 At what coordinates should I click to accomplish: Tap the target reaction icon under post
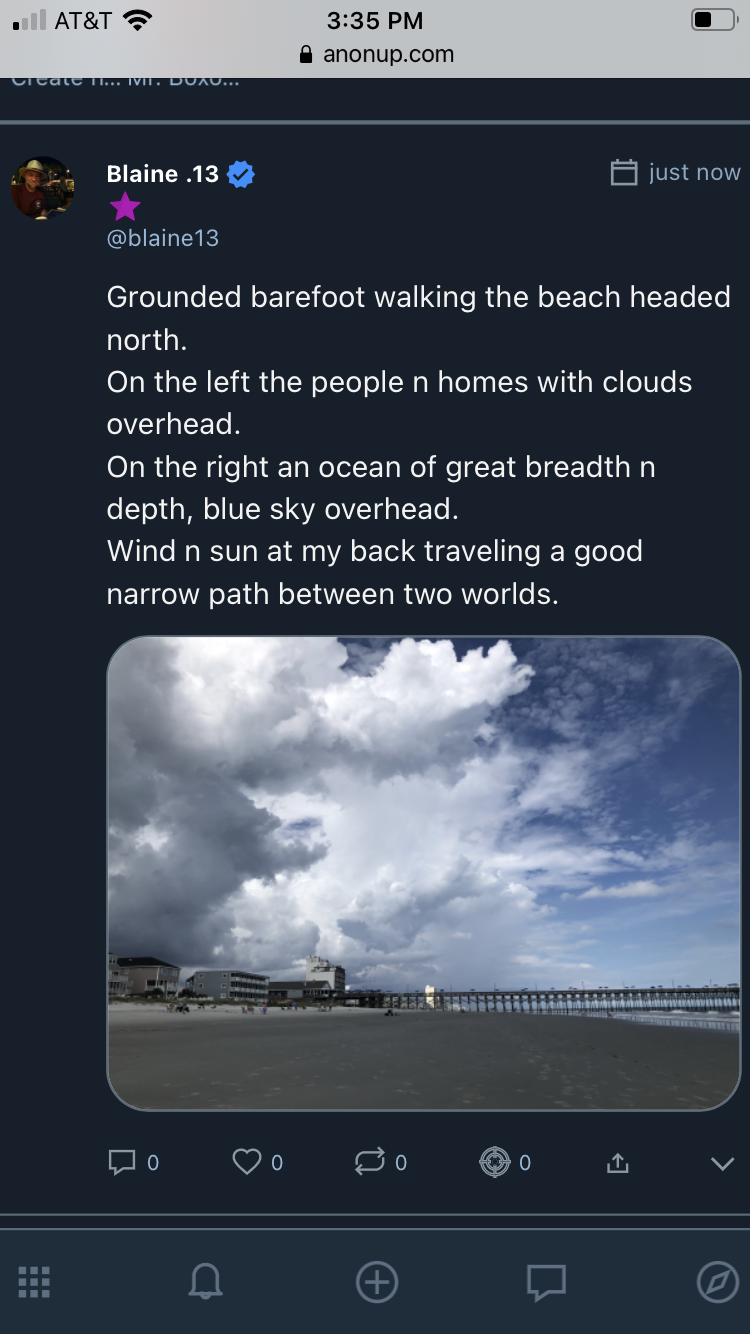click(x=494, y=1162)
